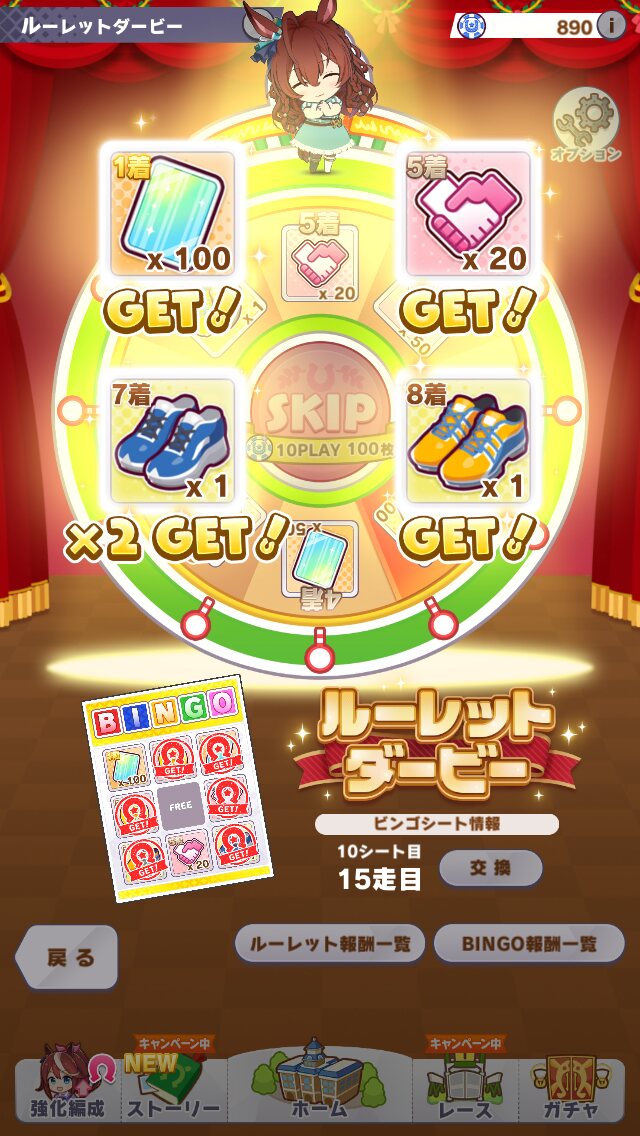640x1136 pixels.
Task: Open the ルーレット報酬一覧 reward list
Action: [330, 943]
